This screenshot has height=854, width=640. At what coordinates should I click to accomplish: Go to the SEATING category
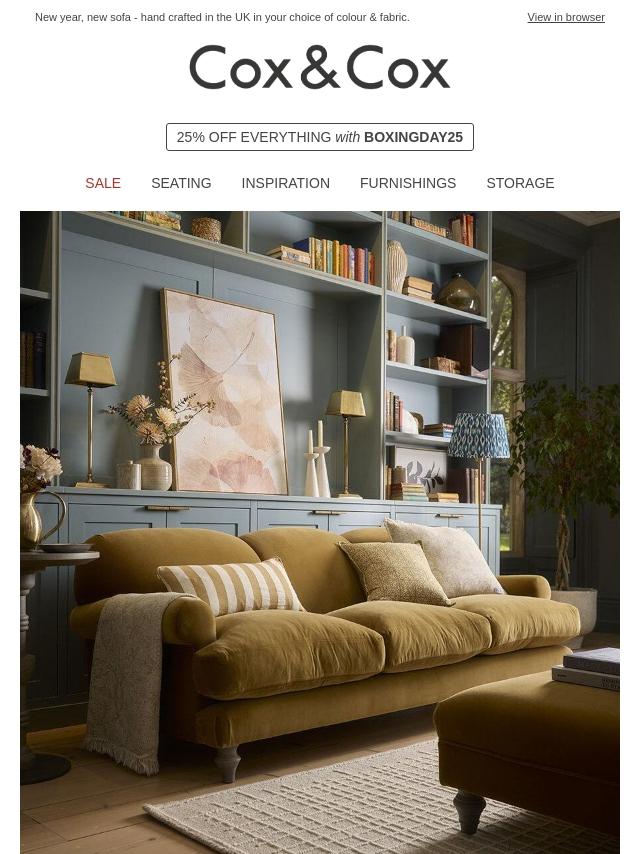click(x=181, y=183)
